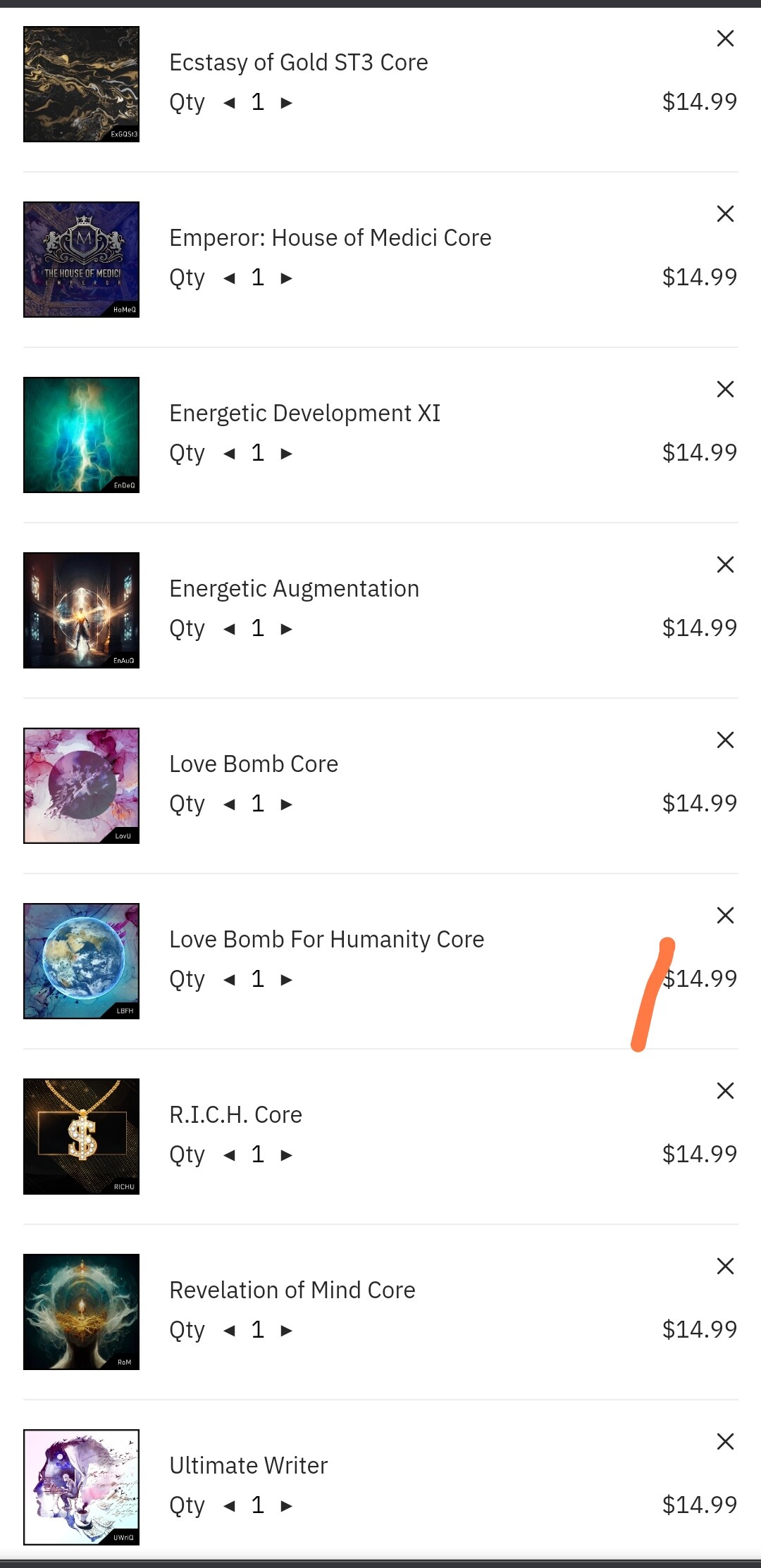
Task: Delete Energetic Development XI from the cart
Action: click(725, 389)
